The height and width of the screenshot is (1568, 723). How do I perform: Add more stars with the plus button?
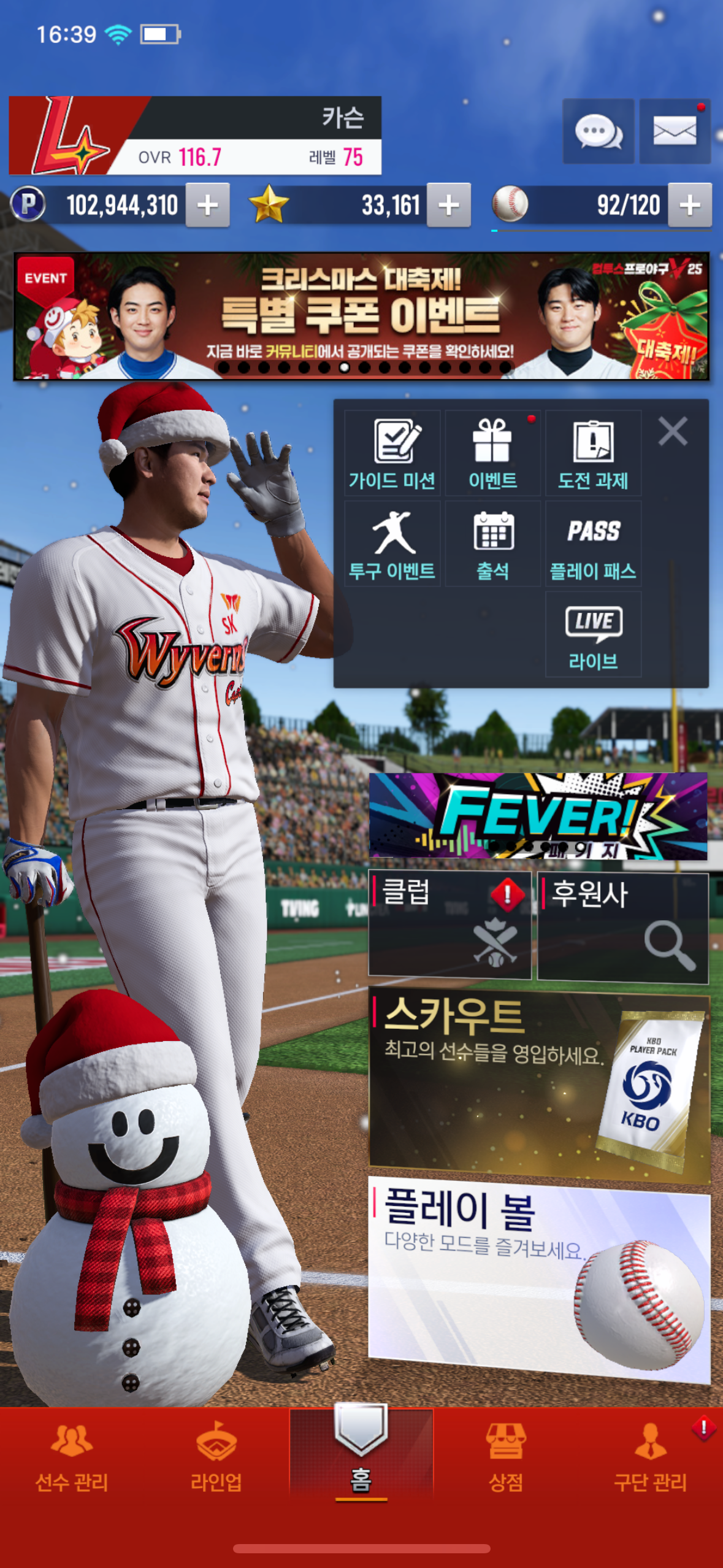449,206
